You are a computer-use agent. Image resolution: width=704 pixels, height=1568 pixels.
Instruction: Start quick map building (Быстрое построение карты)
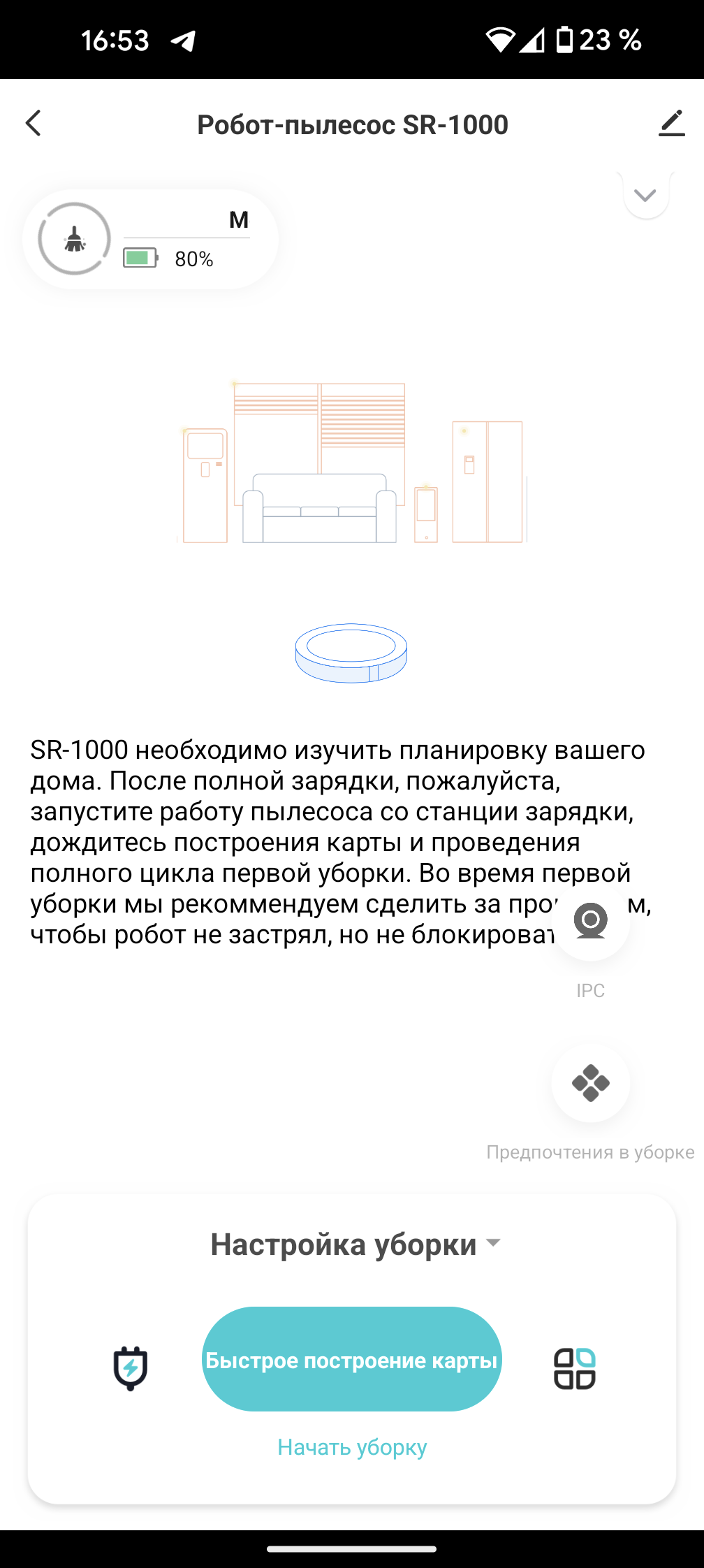pos(352,1360)
